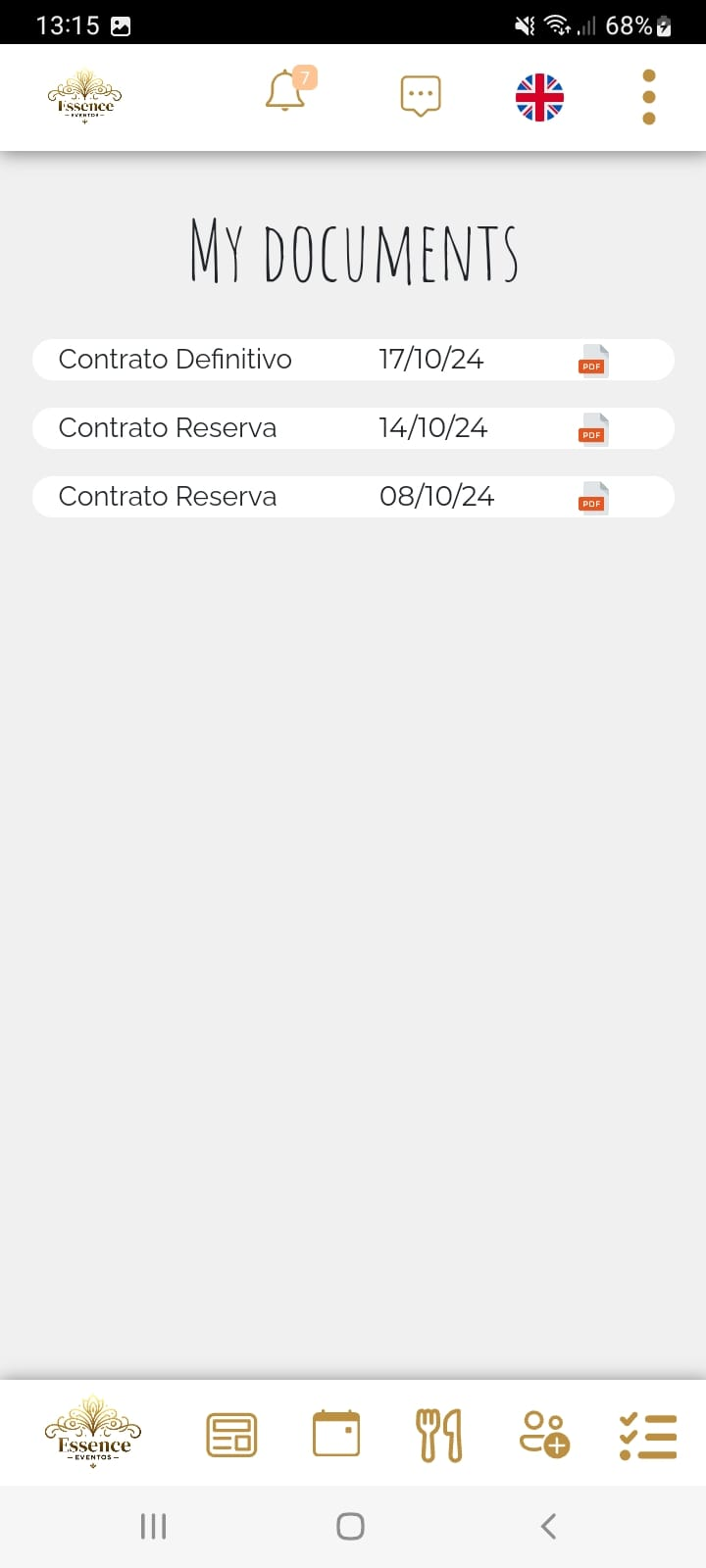
Task: Open the calendar icon in bottom bar
Action: coord(335,1433)
